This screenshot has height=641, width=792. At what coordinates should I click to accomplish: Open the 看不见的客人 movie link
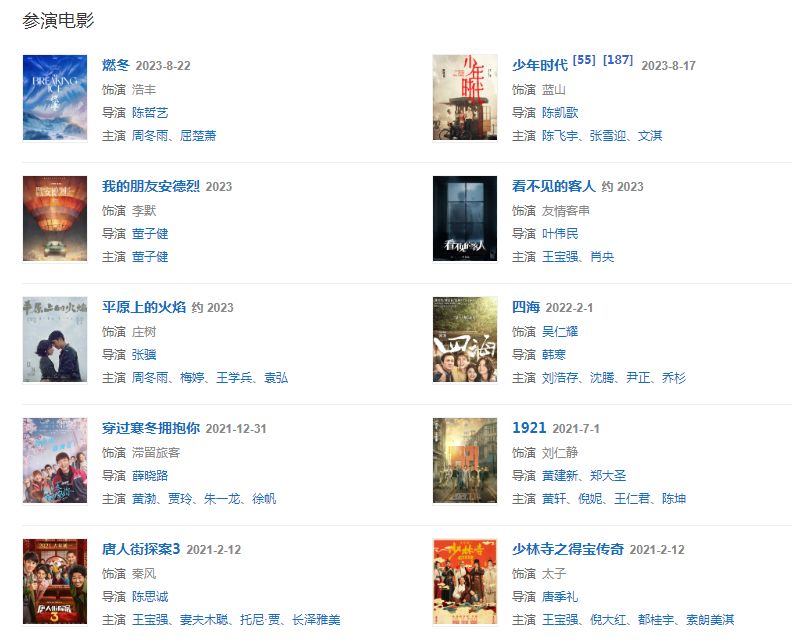(553, 186)
